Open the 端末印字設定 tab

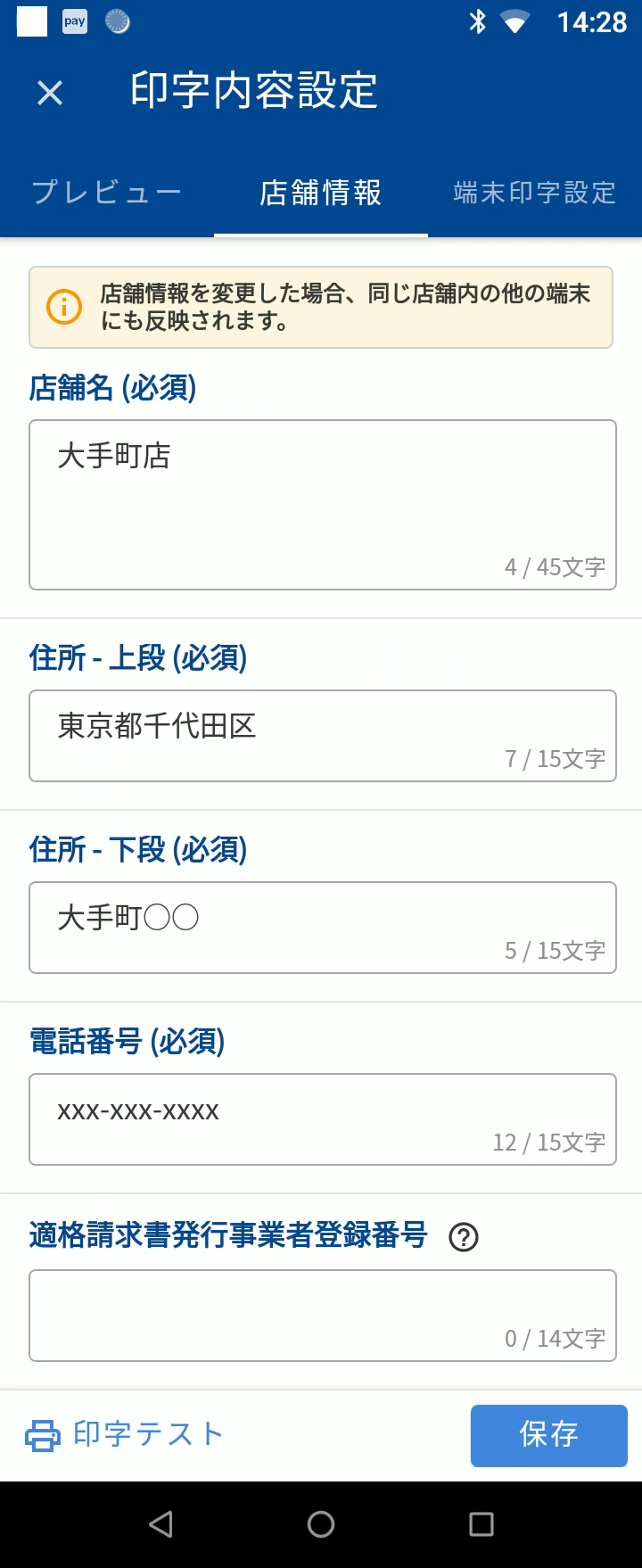click(531, 192)
